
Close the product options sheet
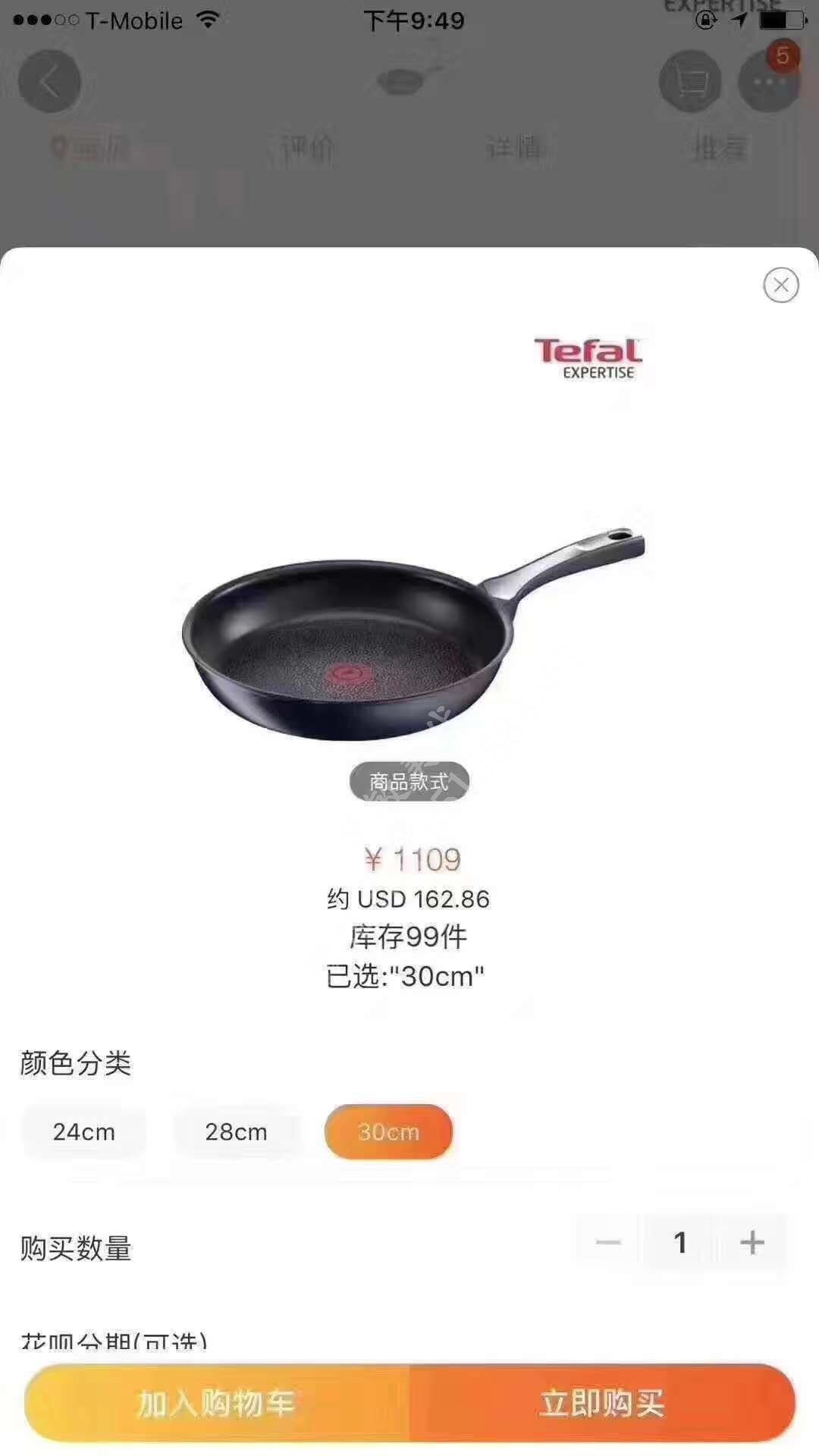click(x=780, y=285)
